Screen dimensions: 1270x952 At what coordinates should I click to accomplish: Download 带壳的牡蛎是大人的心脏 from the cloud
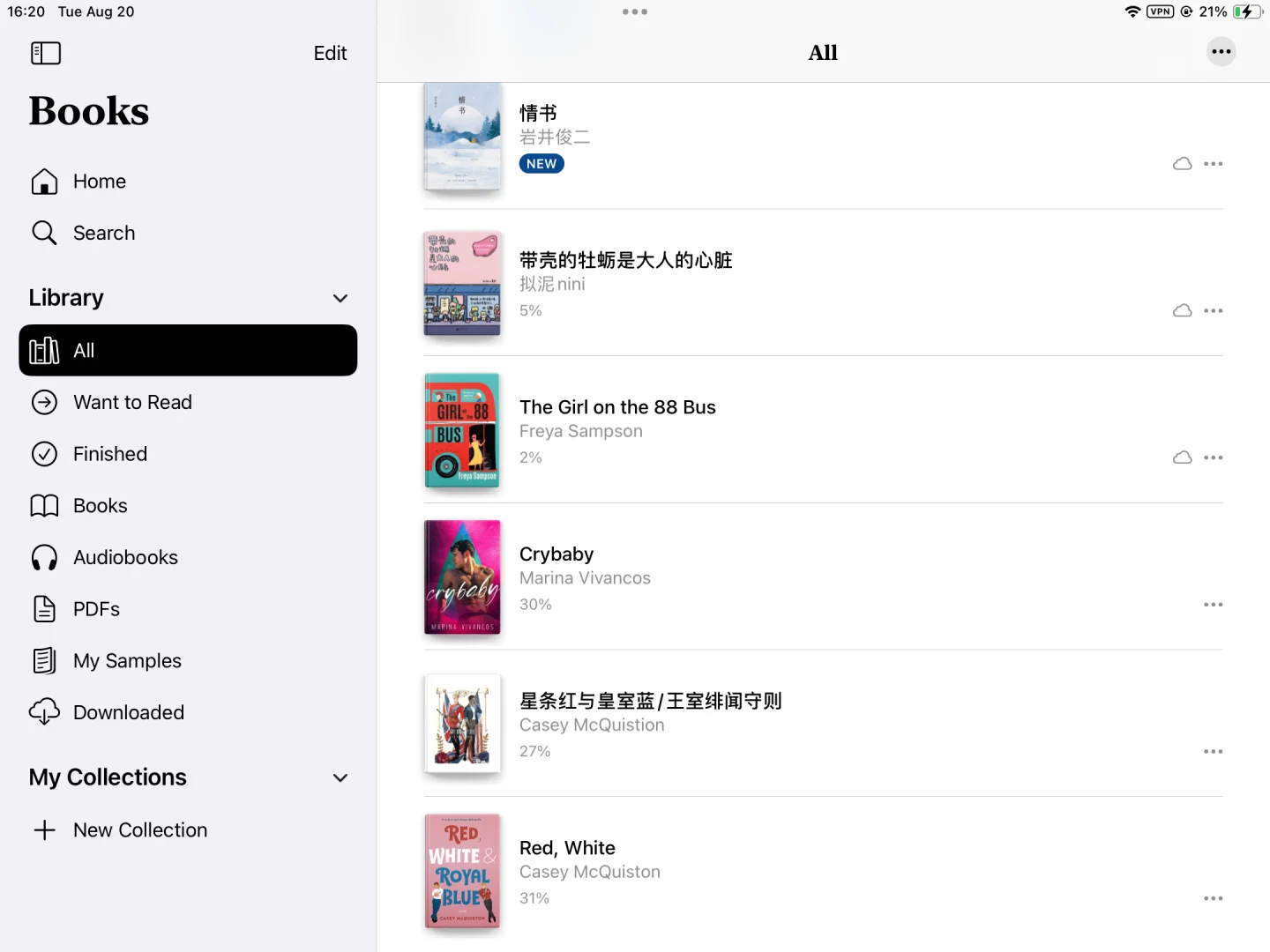click(x=1182, y=311)
